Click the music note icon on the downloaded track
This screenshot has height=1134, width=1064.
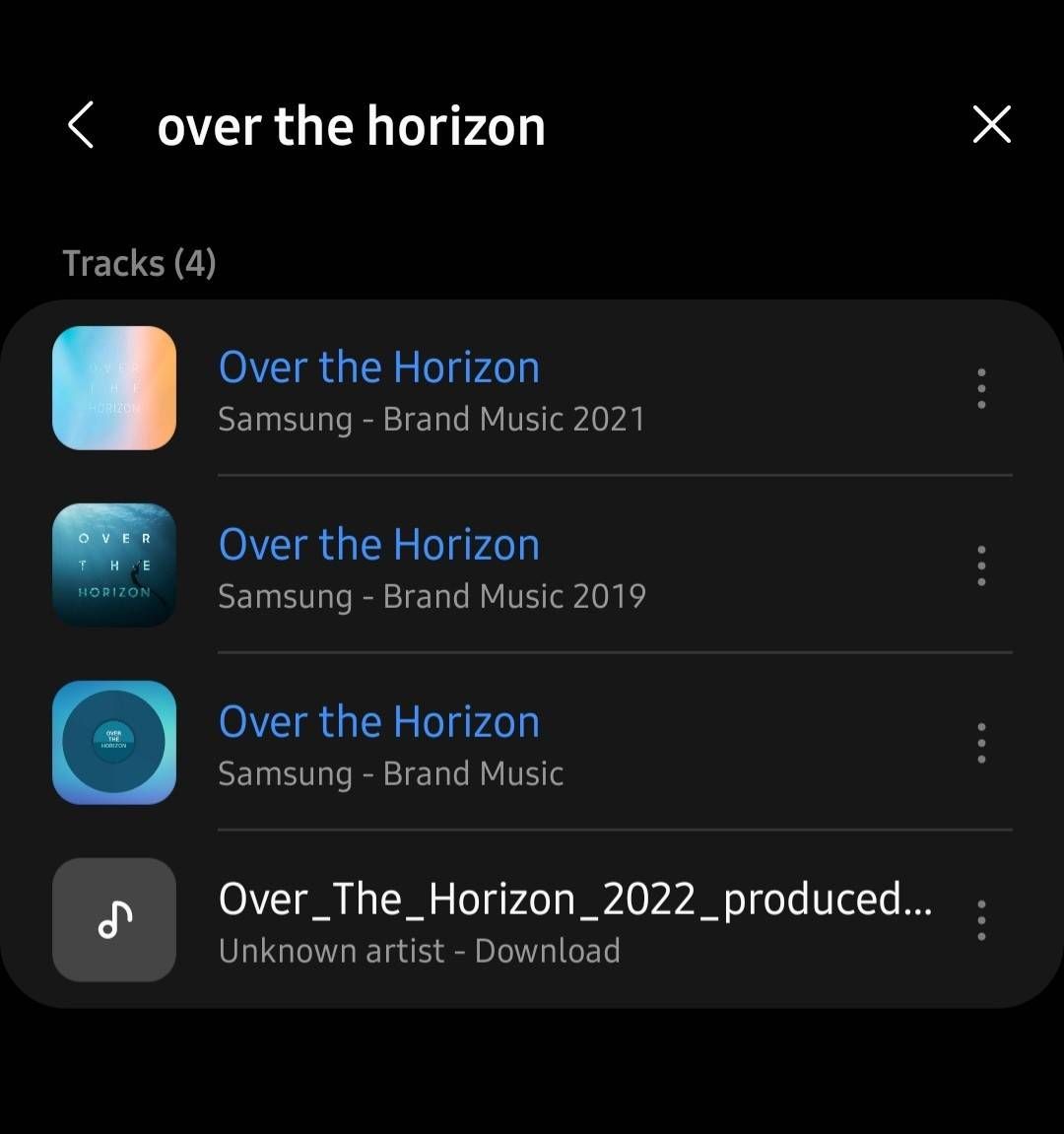(114, 919)
